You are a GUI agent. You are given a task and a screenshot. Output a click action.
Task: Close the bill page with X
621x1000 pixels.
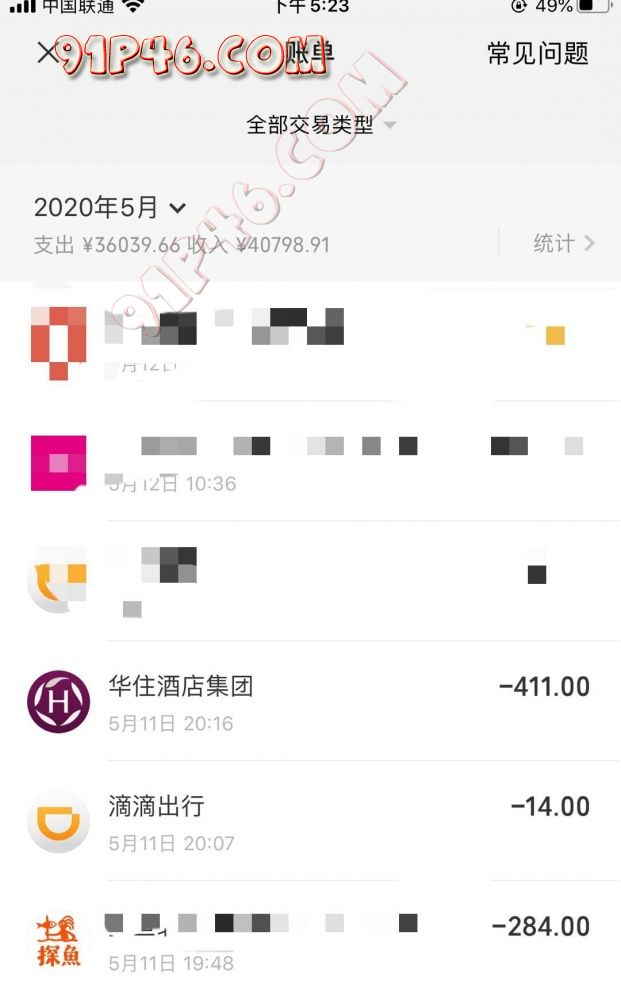pyautogui.click(x=47, y=53)
